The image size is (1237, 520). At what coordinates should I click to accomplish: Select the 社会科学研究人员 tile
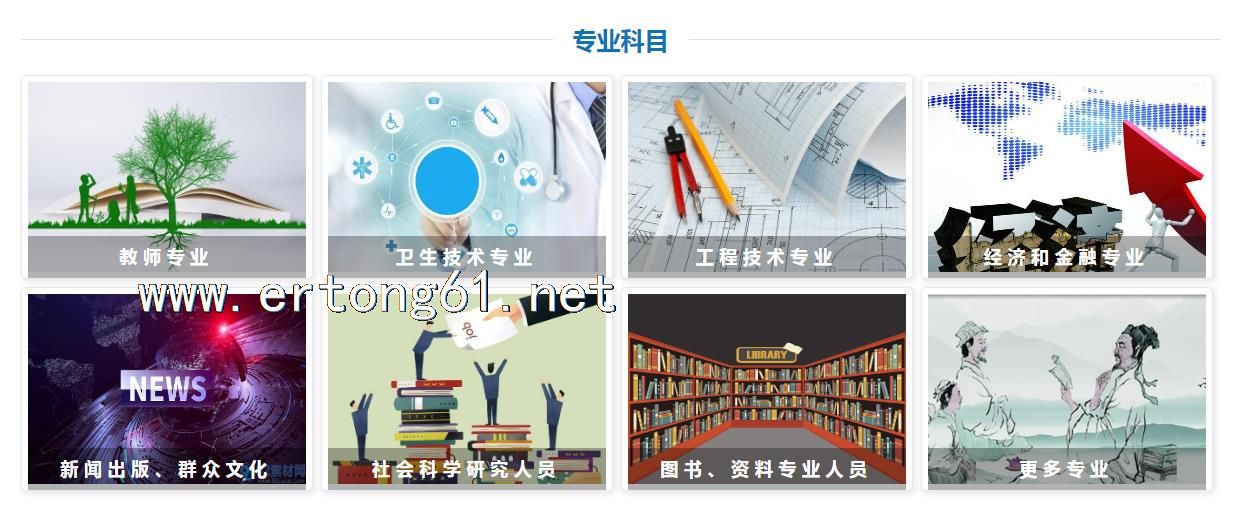pyautogui.click(x=466, y=389)
